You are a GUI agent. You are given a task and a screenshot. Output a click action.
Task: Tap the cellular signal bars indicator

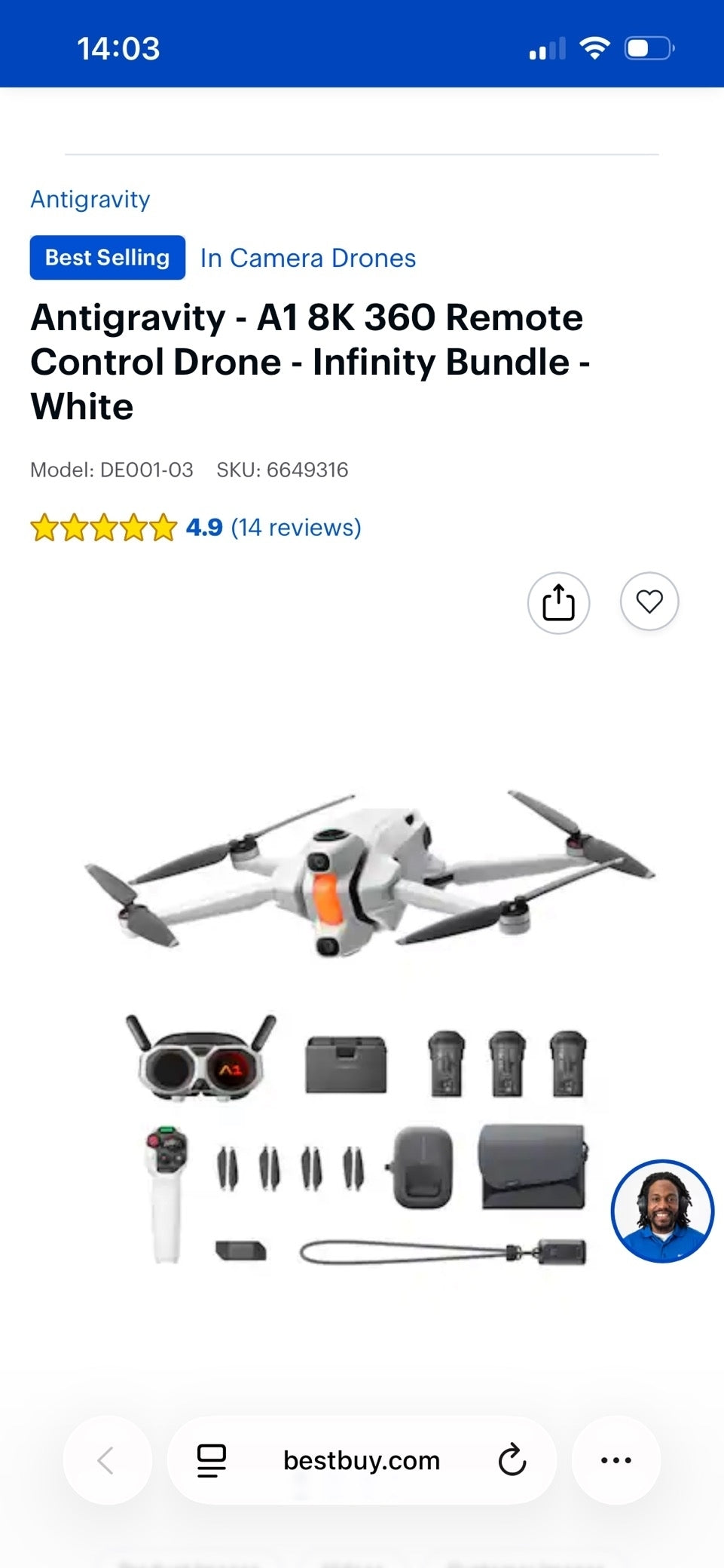545,48
